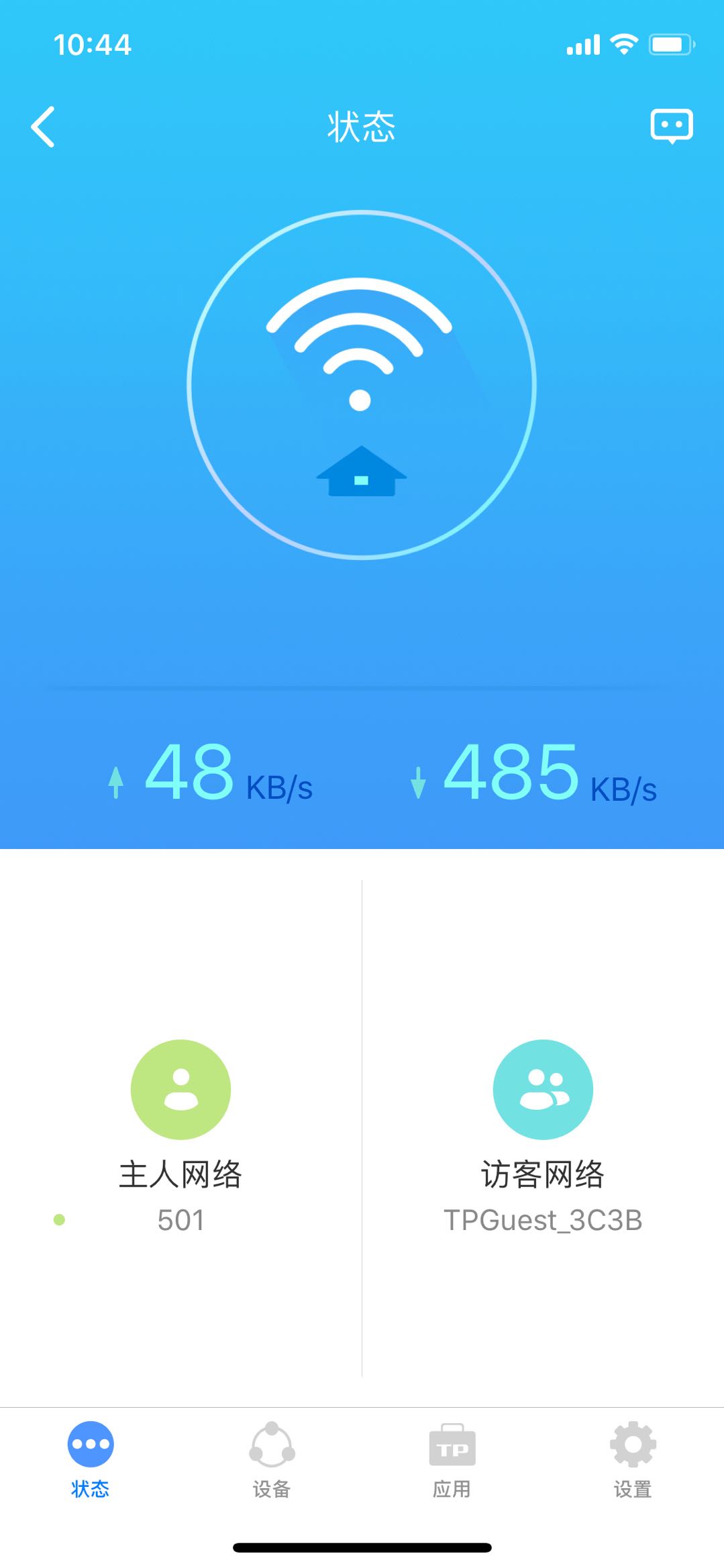The width and height of the screenshot is (724, 1568).
Task: Tap the Wi-Fi signal icon in the status bar
Action: tap(623, 43)
